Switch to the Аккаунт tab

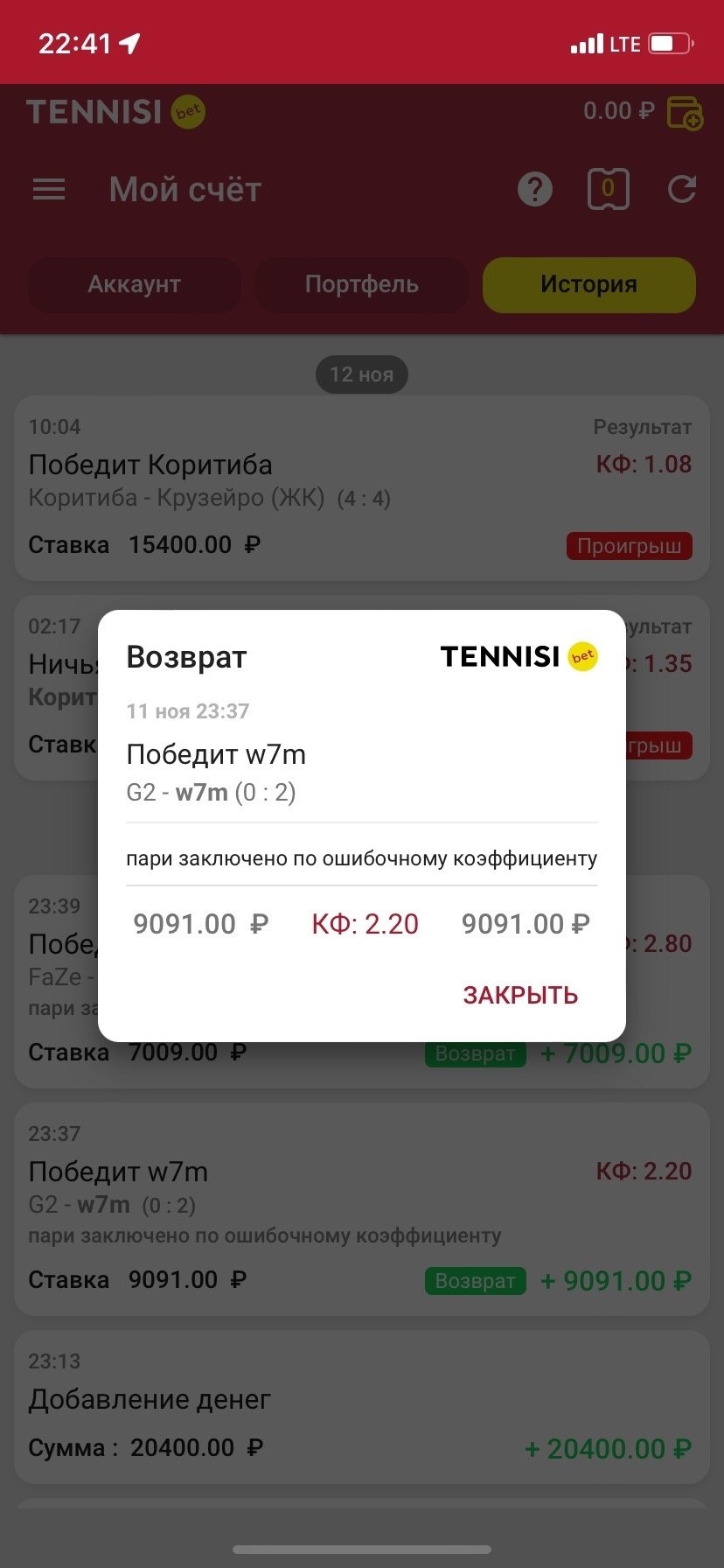[134, 284]
